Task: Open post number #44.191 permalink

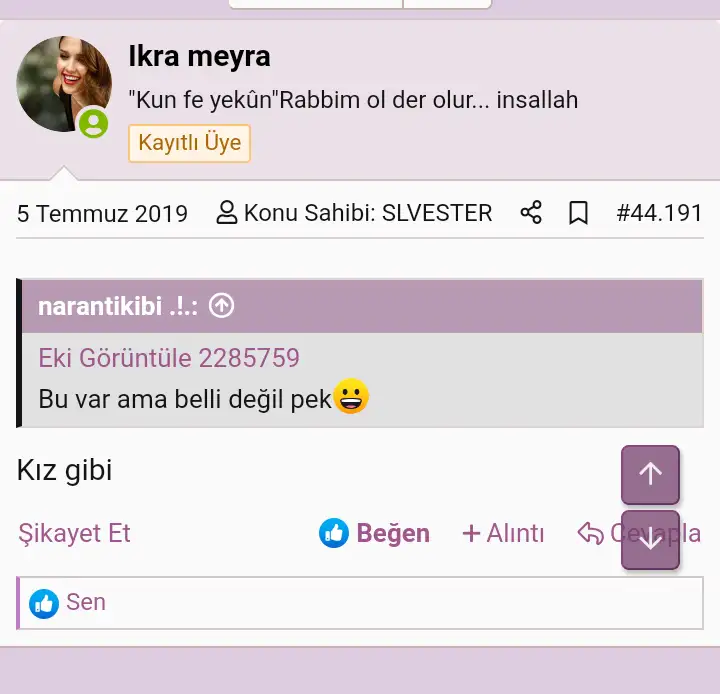Action: point(659,213)
